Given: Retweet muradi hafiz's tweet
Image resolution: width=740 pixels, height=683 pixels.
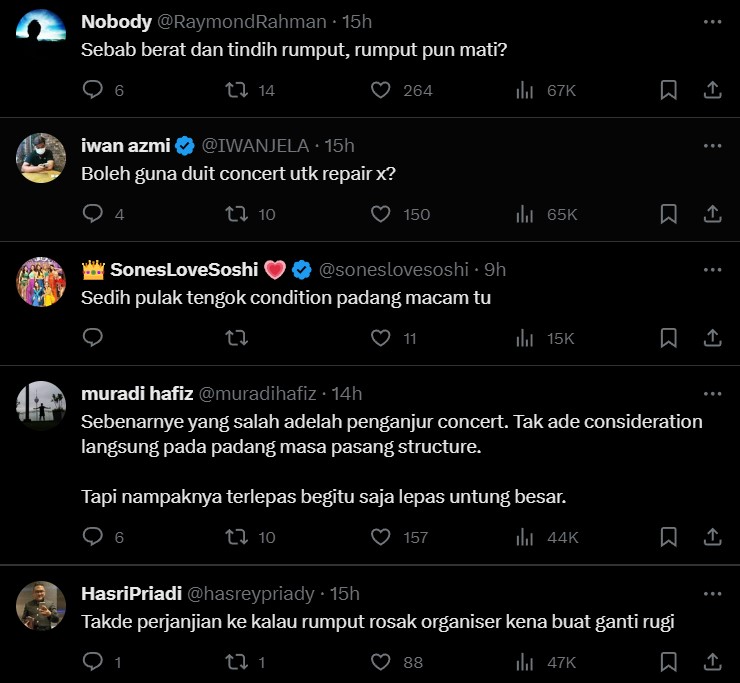Looking at the screenshot, I should [237, 537].
